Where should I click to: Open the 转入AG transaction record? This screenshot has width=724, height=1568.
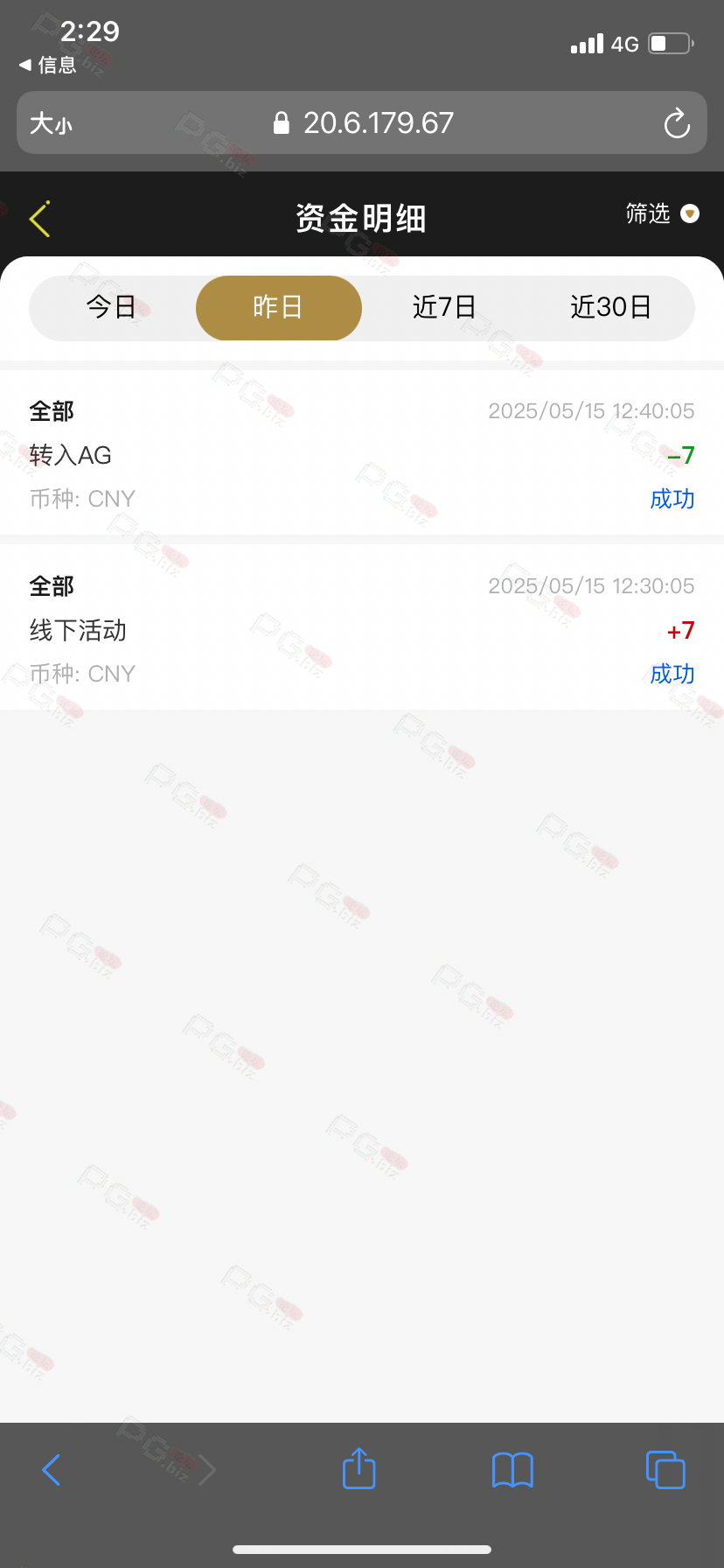coord(362,452)
